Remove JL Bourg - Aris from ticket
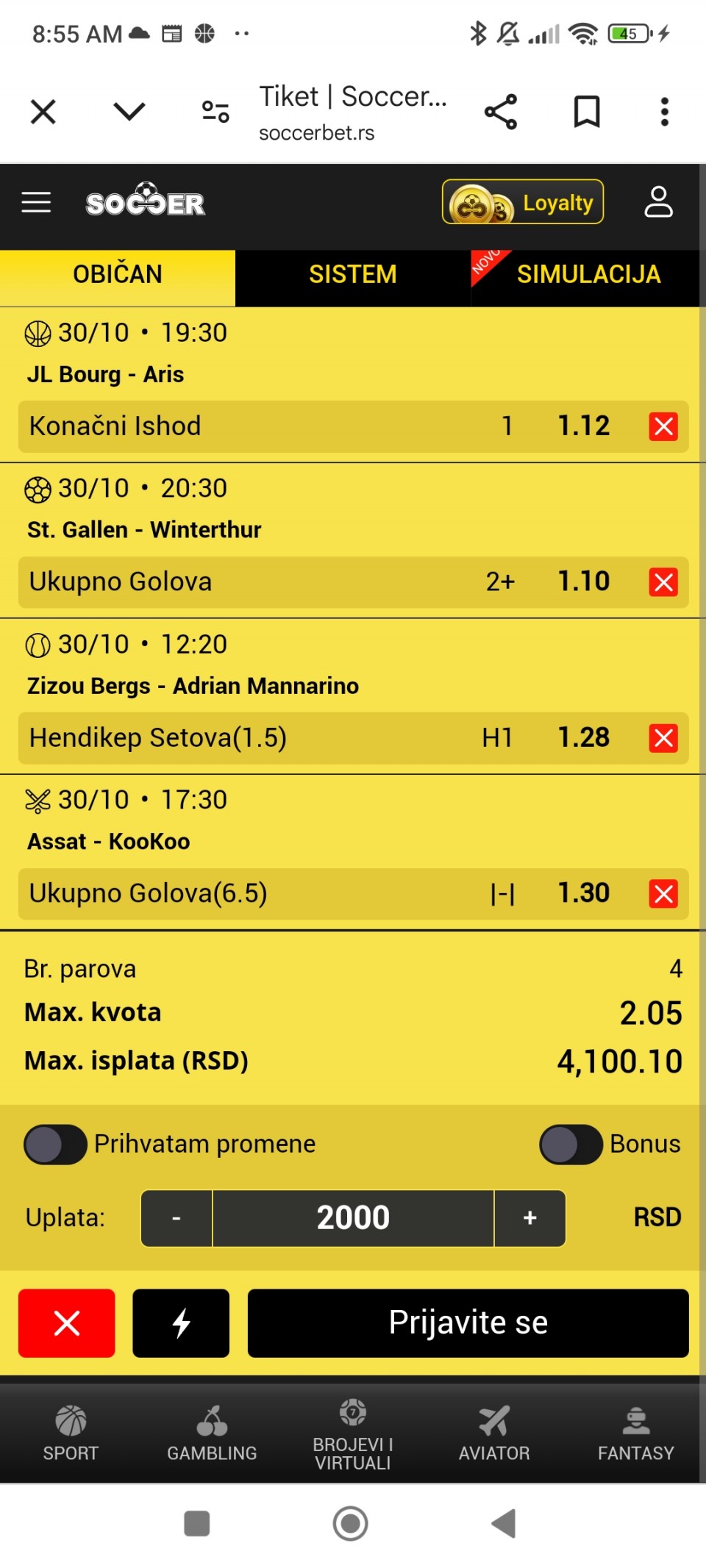Viewport: 706px width, 1568px height. (663, 426)
